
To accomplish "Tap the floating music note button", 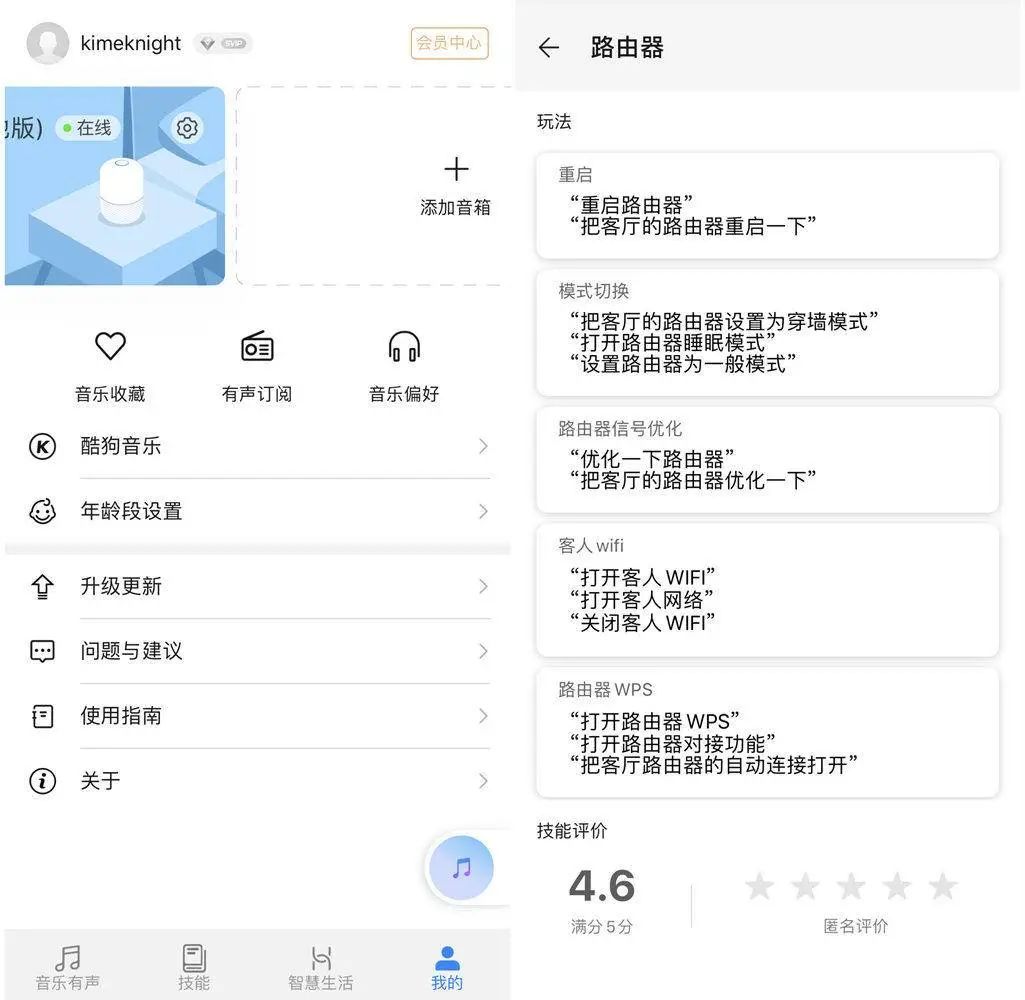I will 461,868.
